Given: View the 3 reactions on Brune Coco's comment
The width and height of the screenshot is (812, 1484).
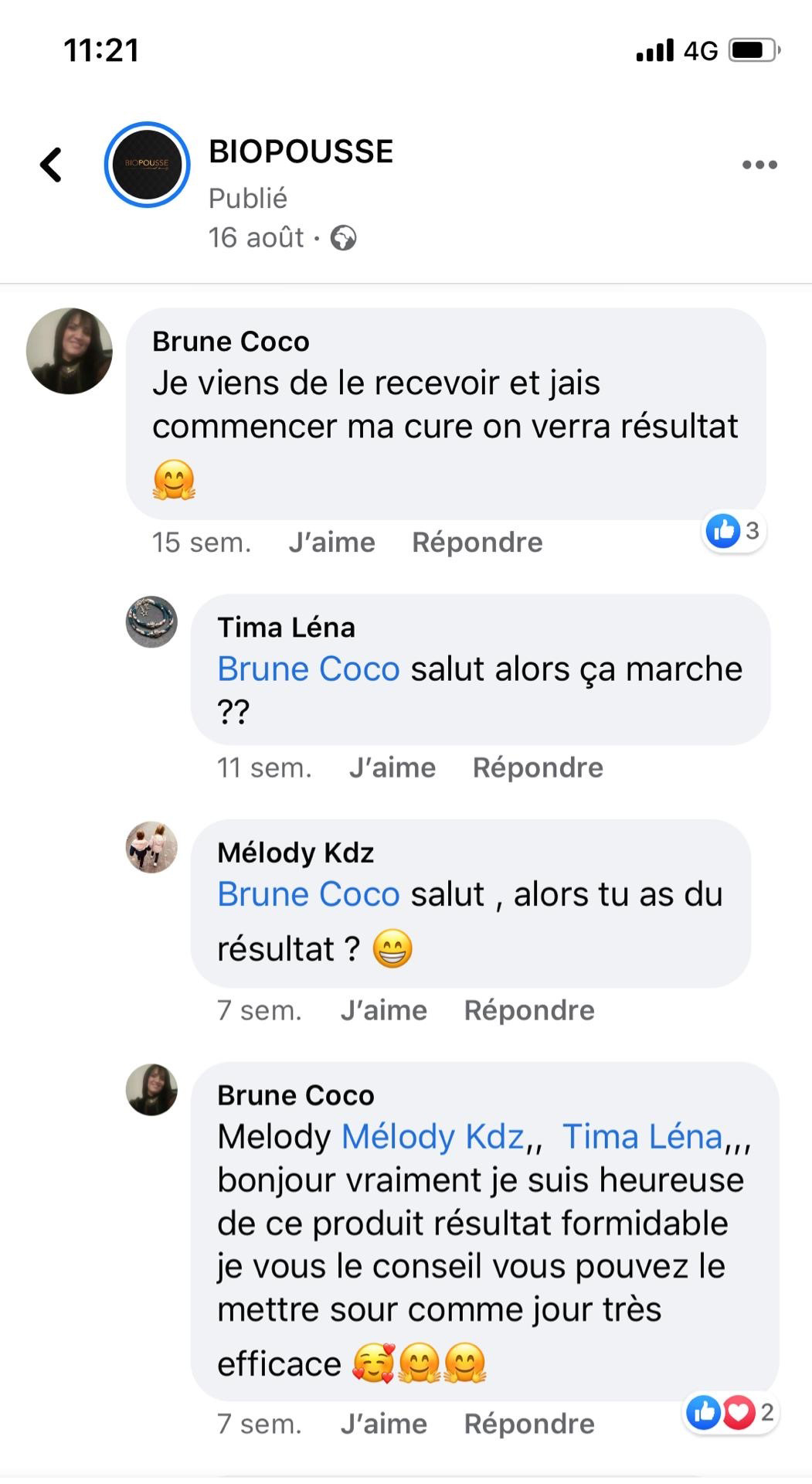Looking at the screenshot, I should coord(734,531).
